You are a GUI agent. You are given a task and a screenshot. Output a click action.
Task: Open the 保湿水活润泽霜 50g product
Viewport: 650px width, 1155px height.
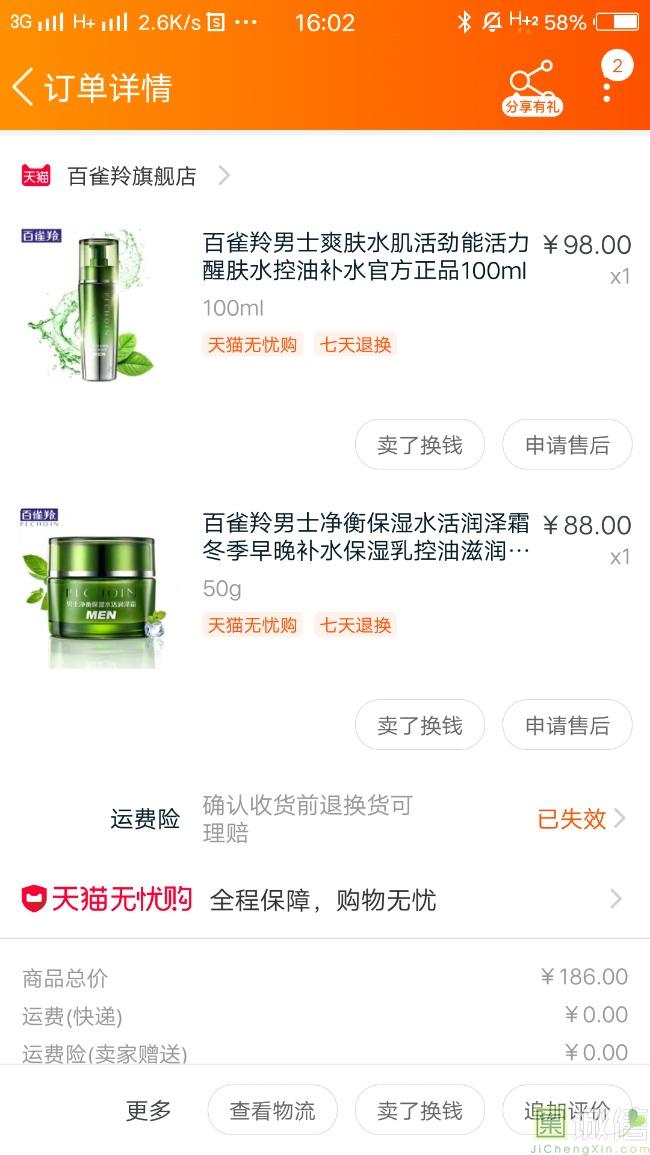point(364,537)
